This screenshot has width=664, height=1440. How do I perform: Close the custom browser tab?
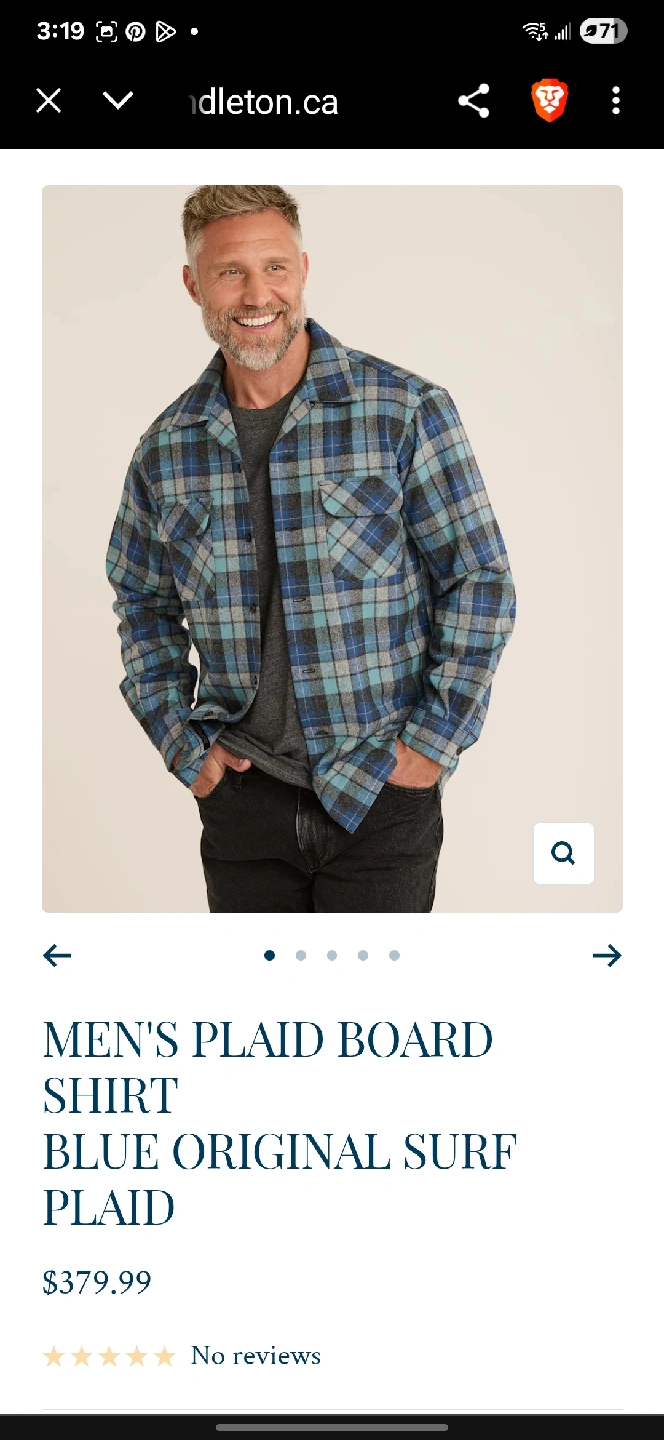(x=48, y=101)
